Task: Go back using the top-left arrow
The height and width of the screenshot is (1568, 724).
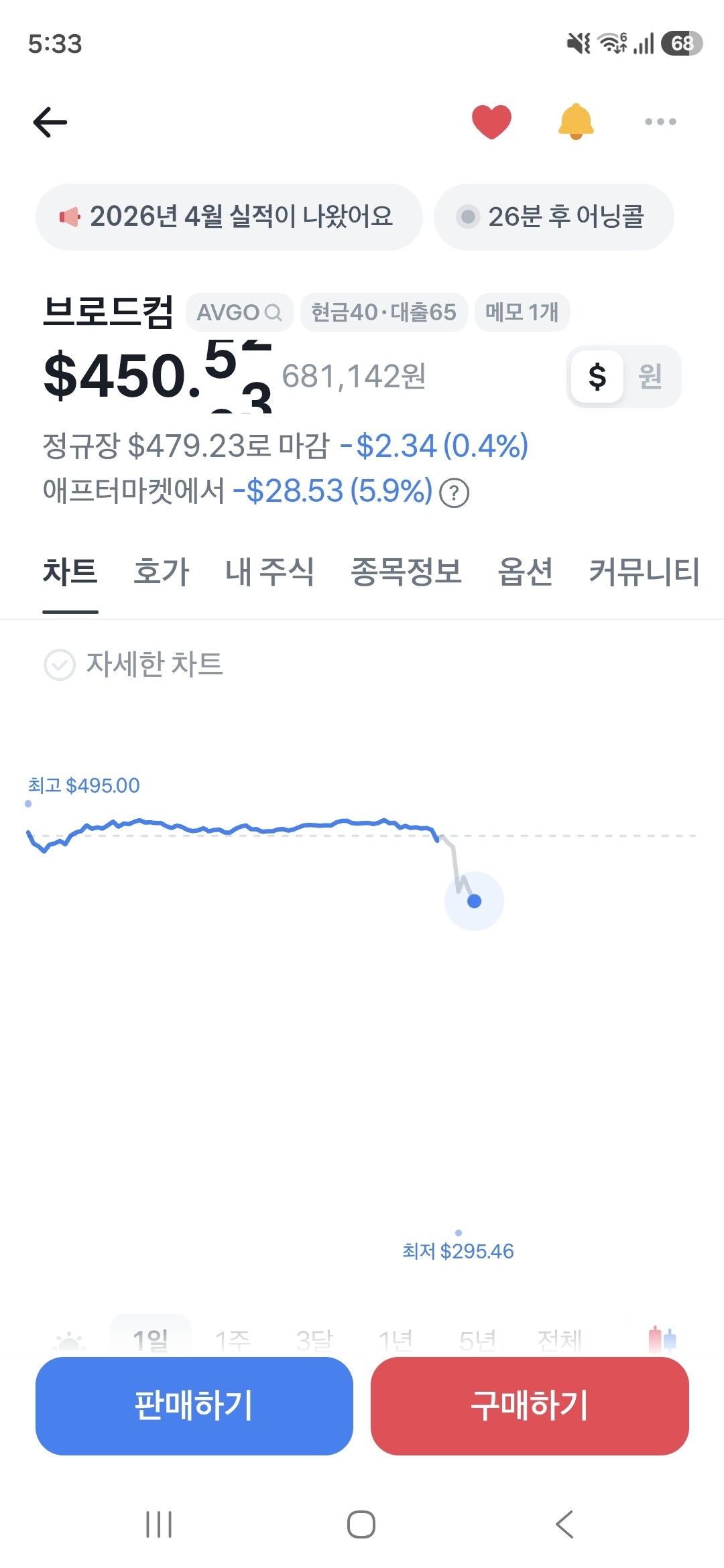Action: pyautogui.click(x=50, y=122)
